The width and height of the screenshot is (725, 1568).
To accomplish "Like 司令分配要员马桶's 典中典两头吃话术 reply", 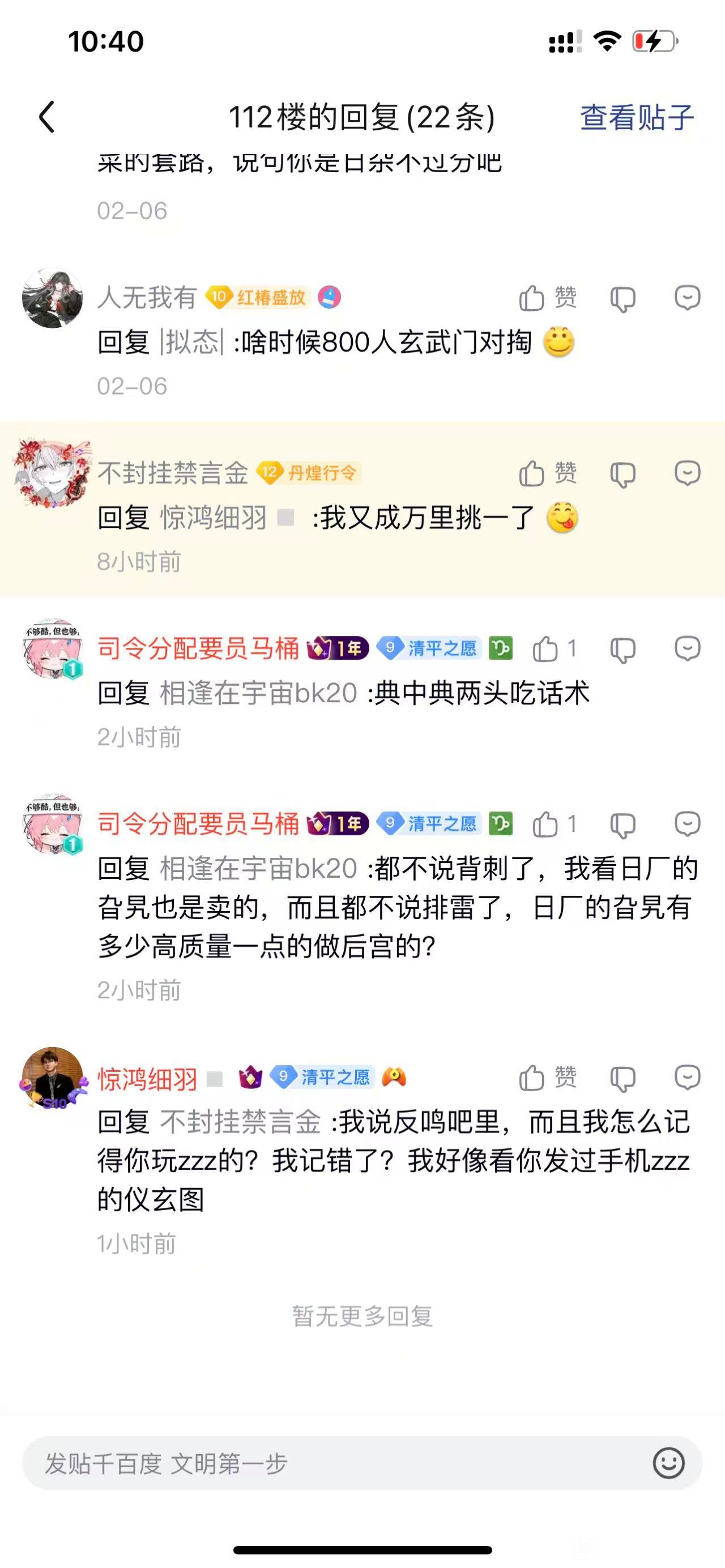I will click(553, 649).
